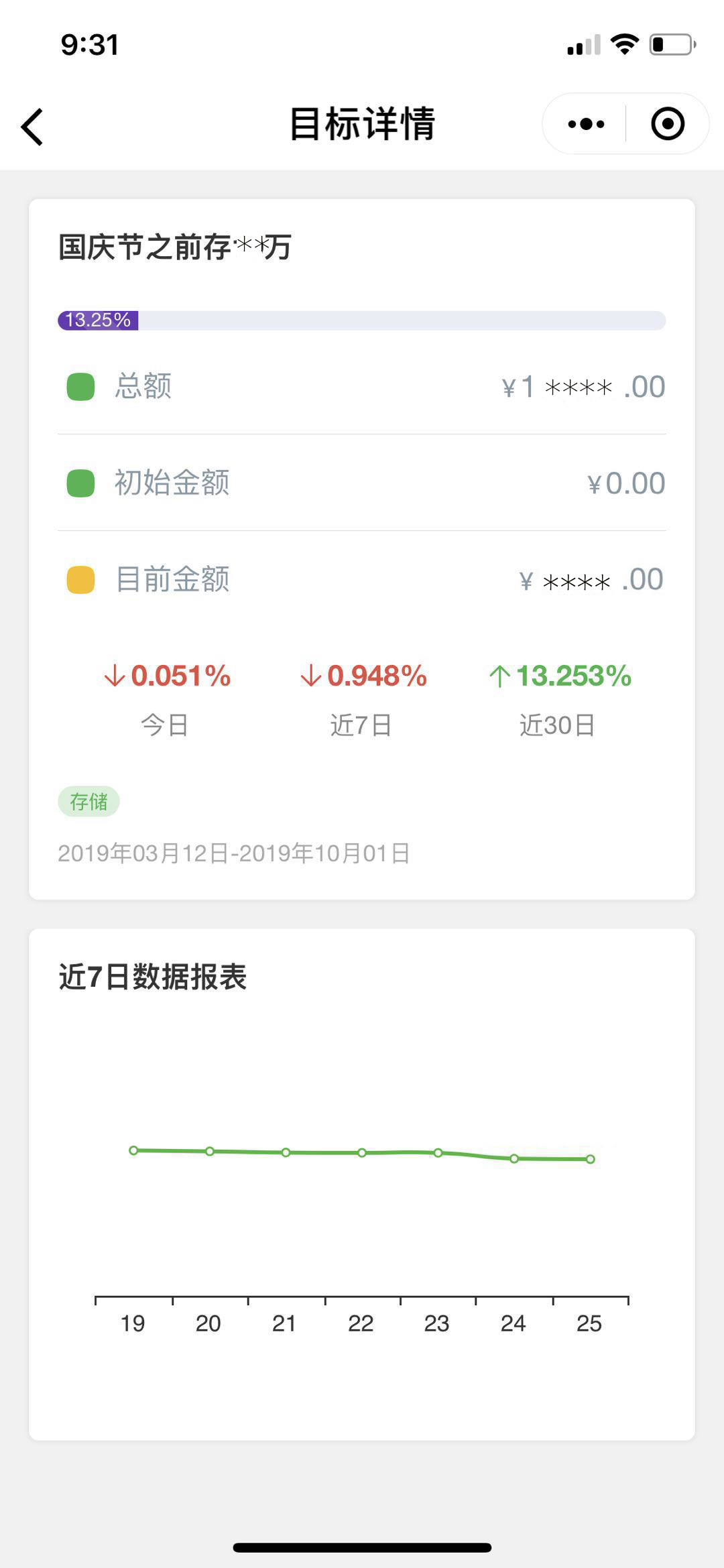Select the day 22 point on the chart
This screenshot has height=1568, width=724.
[362, 1152]
